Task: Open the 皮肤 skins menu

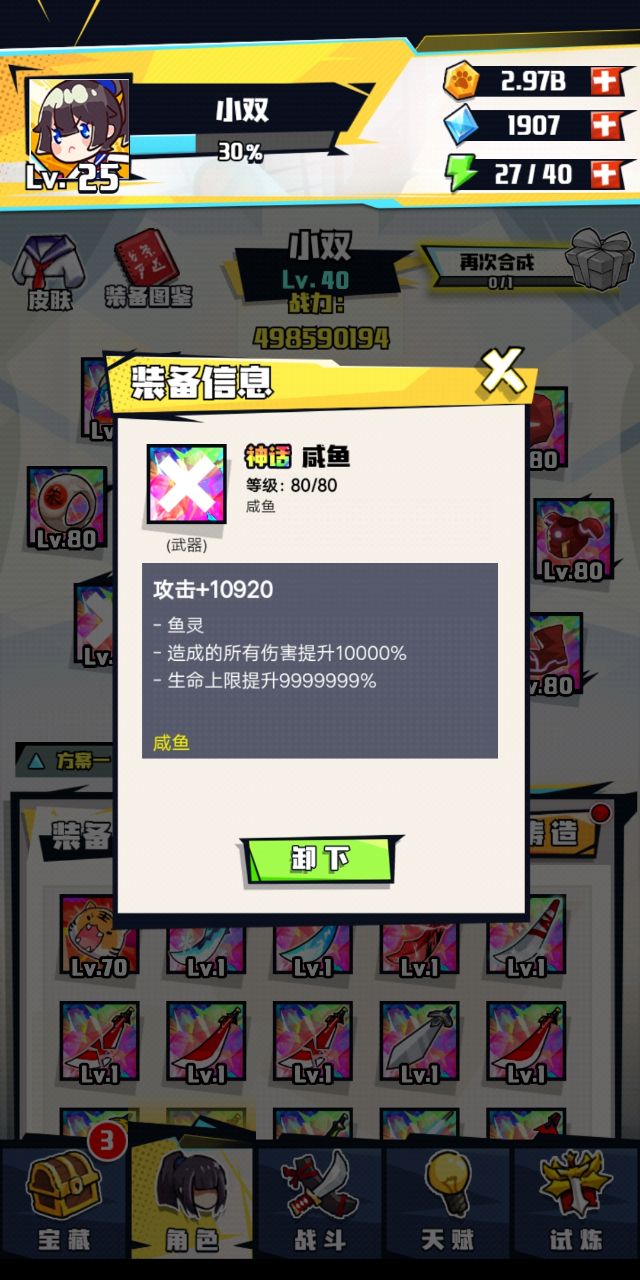Action: tap(48, 272)
